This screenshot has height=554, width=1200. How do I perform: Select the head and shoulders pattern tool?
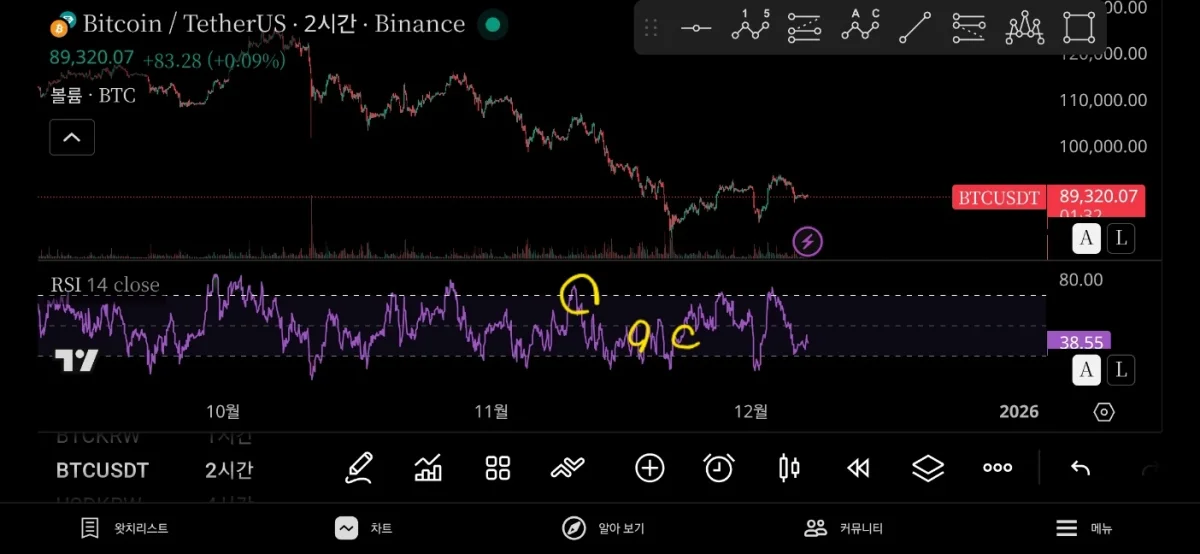click(x=1024, y=28)
